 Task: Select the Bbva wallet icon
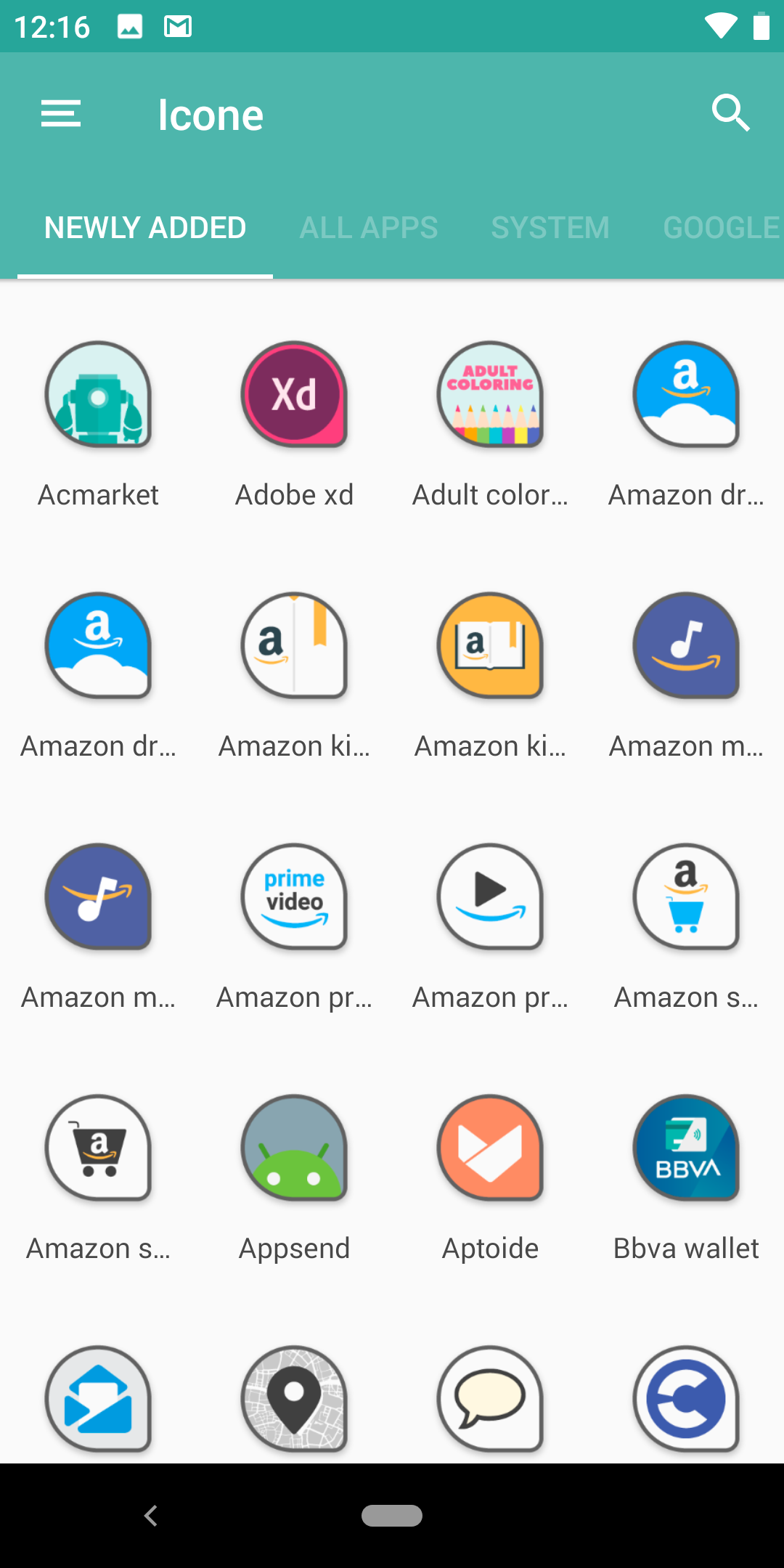click(x=686, y=1148)
